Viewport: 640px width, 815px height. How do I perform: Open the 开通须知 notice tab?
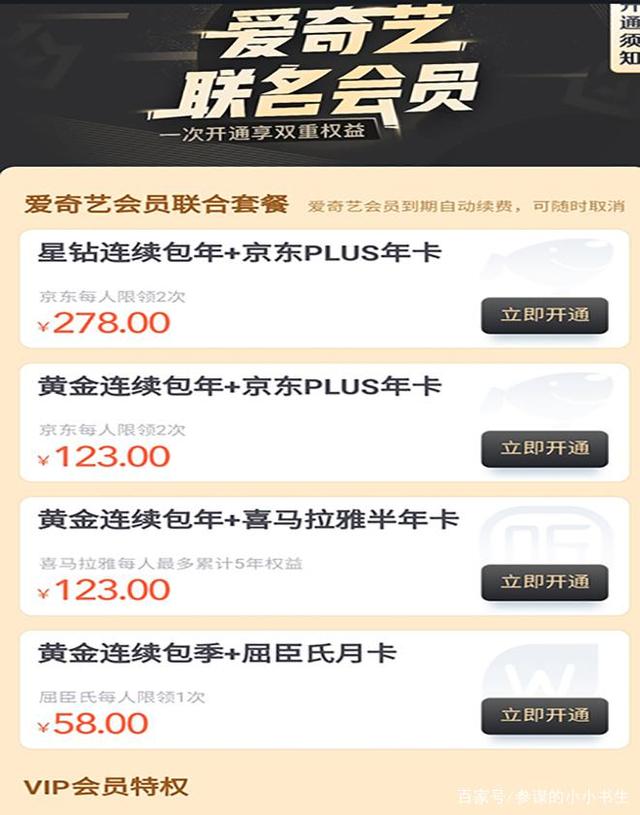(627, 35)
